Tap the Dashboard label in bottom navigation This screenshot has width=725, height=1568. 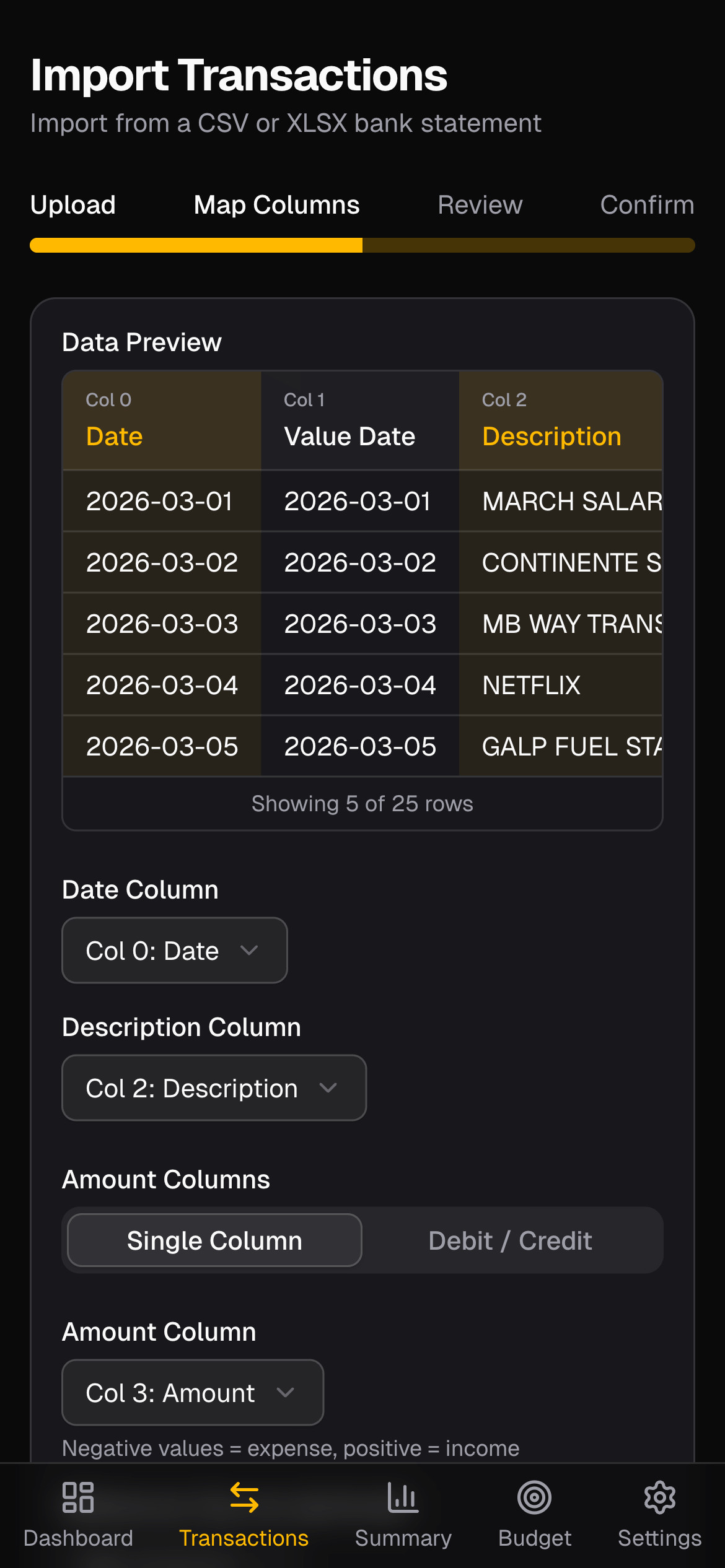(x=78, y=1538)
